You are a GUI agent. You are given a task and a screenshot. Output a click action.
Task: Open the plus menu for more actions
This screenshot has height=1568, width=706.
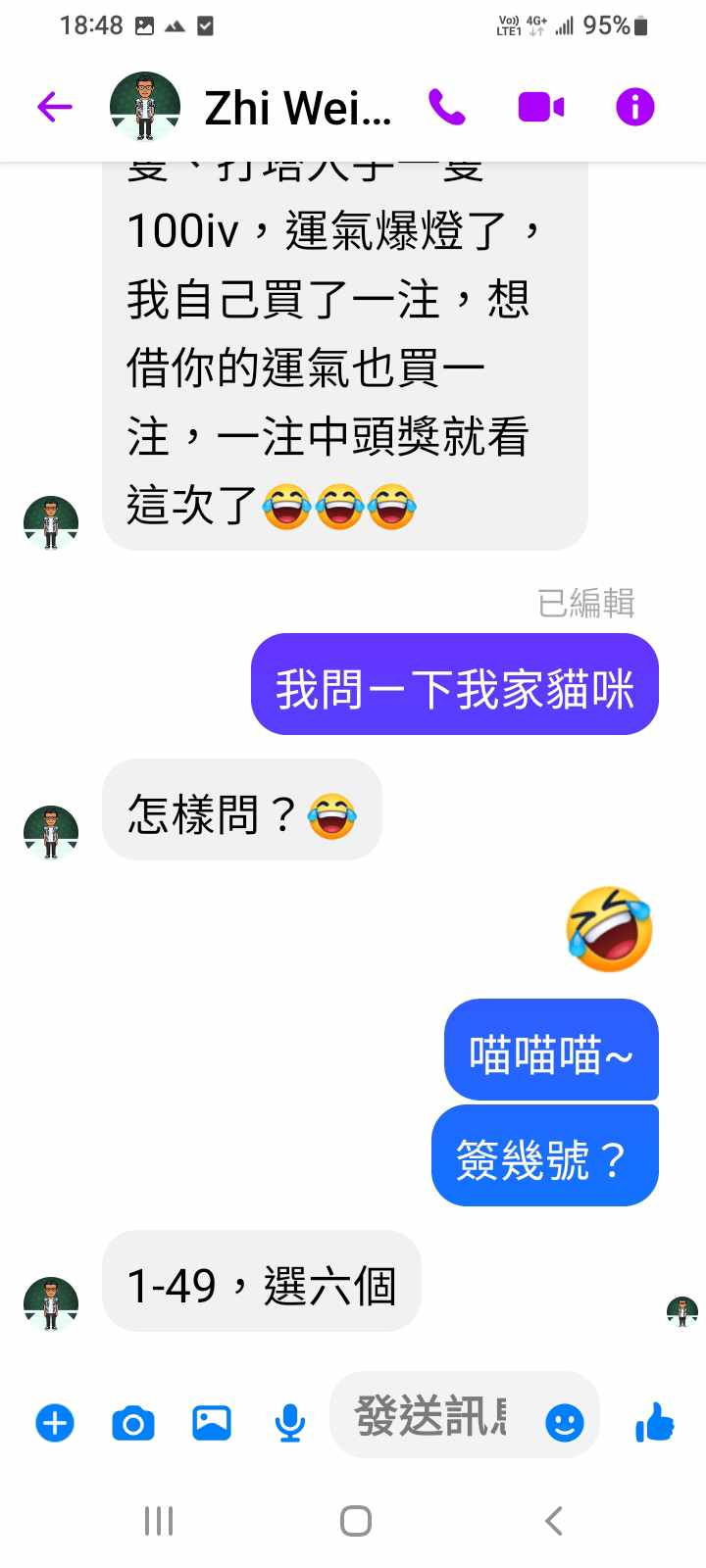point(55,1422)
